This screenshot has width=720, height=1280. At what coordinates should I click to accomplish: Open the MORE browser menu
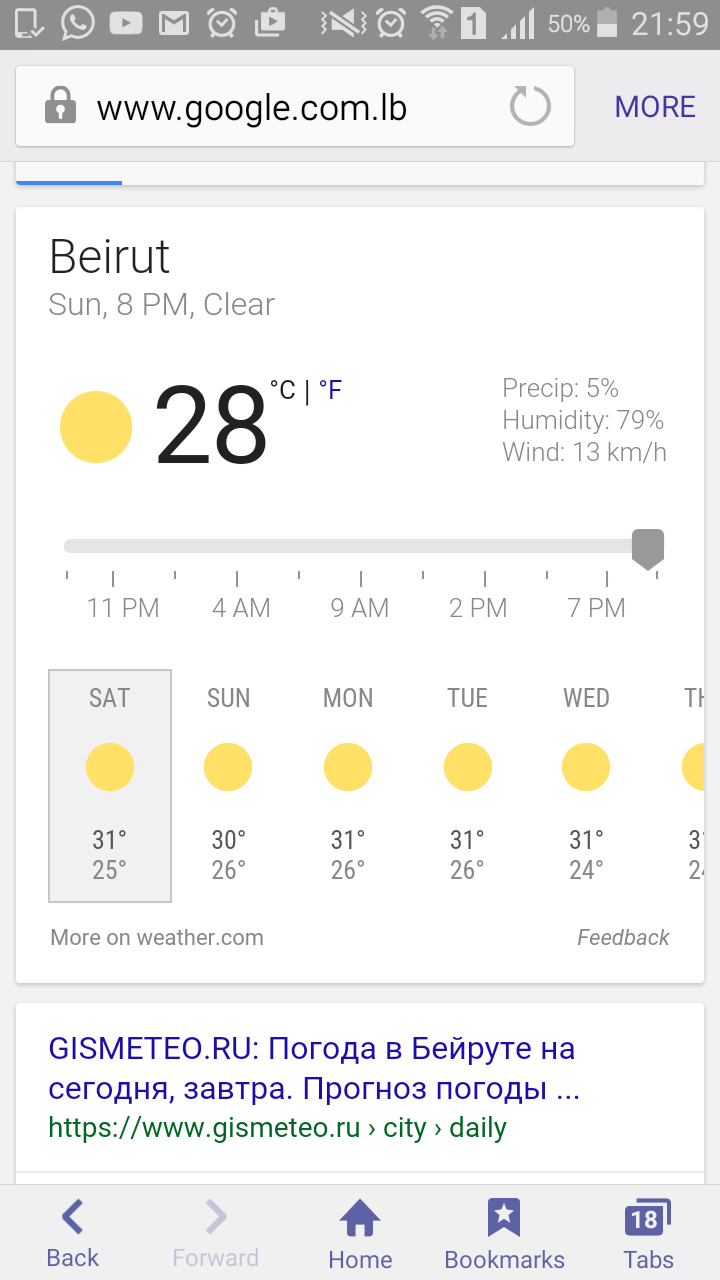[x=655, y=107]
